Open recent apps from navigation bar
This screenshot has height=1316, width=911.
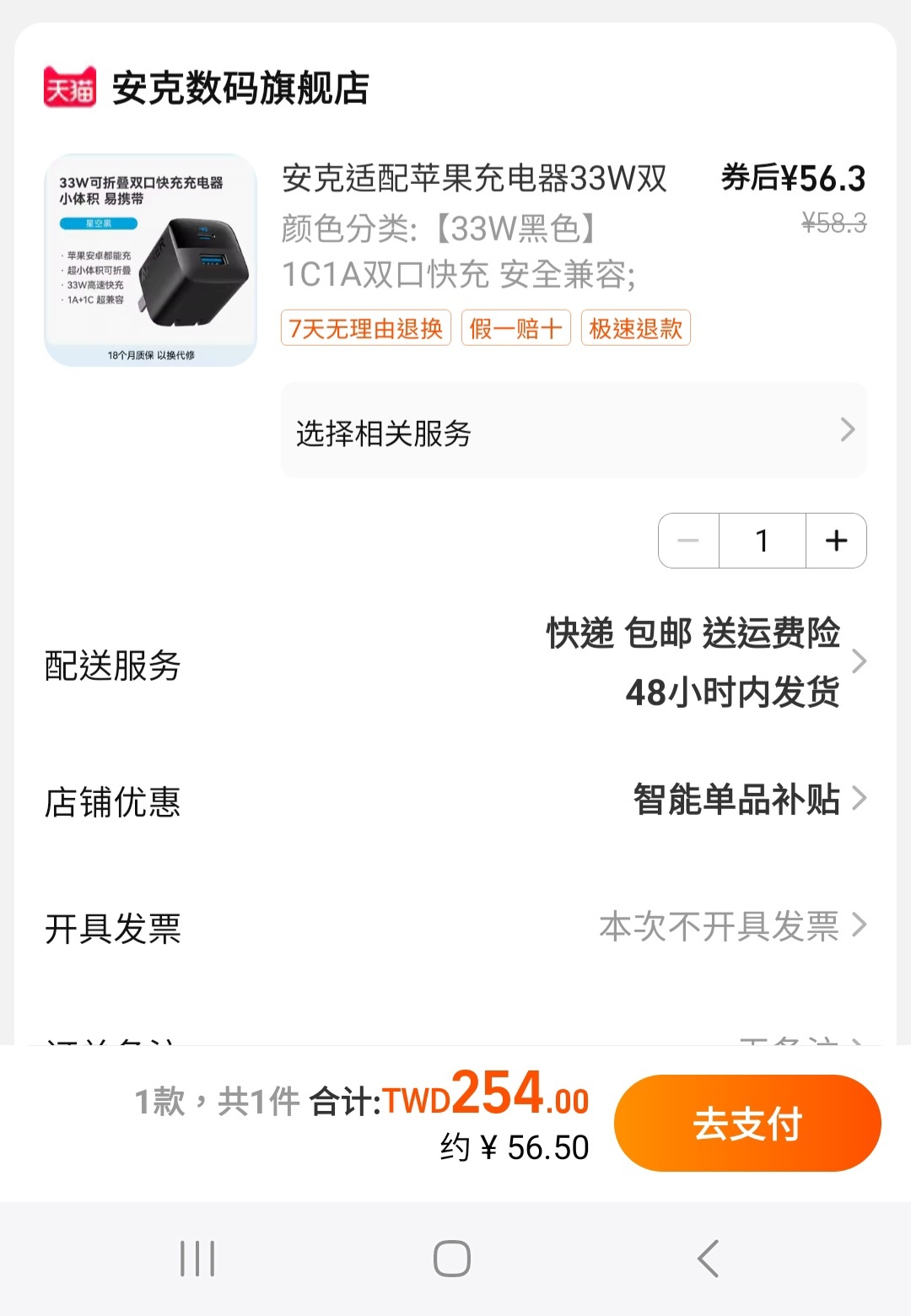(197, 1259)
